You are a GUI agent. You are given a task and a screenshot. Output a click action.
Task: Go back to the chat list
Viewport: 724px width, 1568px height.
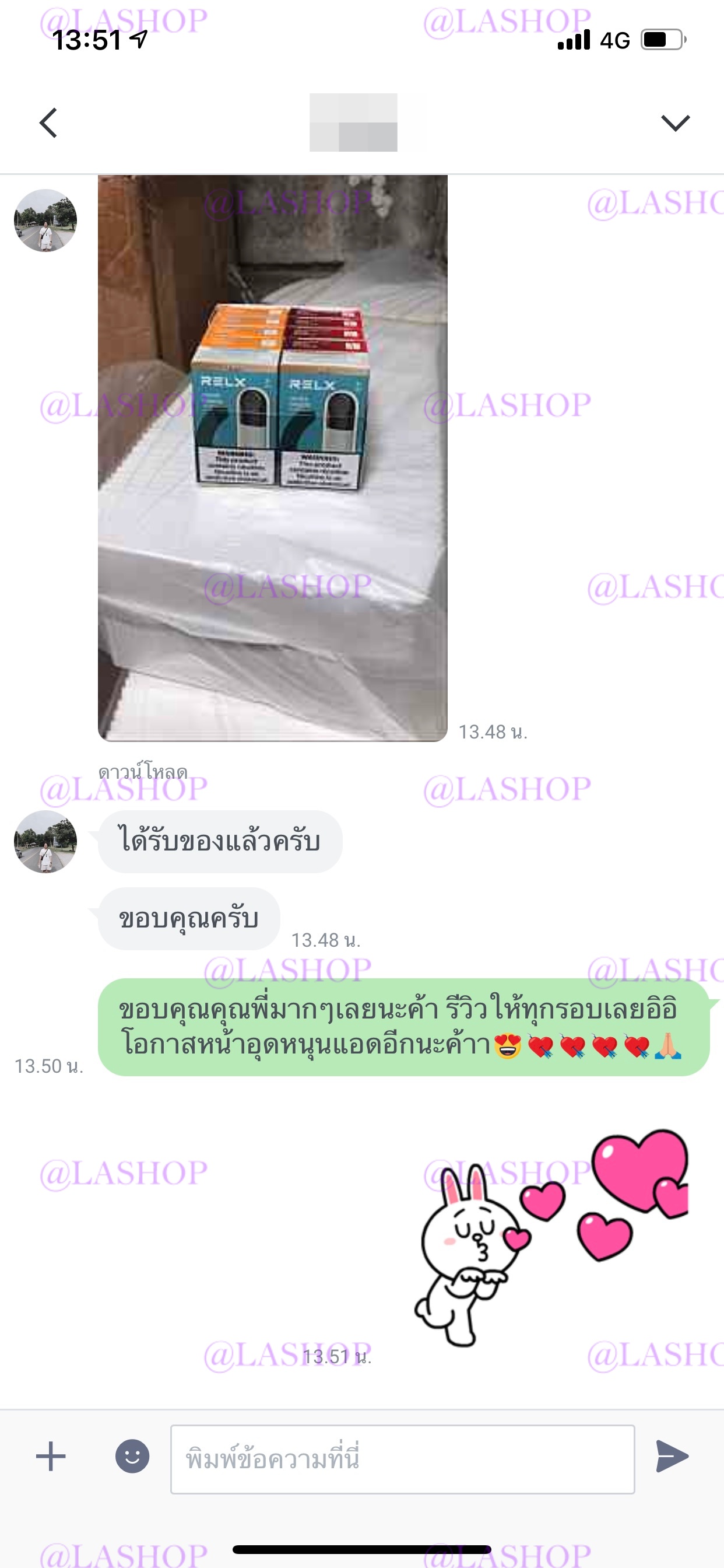point(48,123)
